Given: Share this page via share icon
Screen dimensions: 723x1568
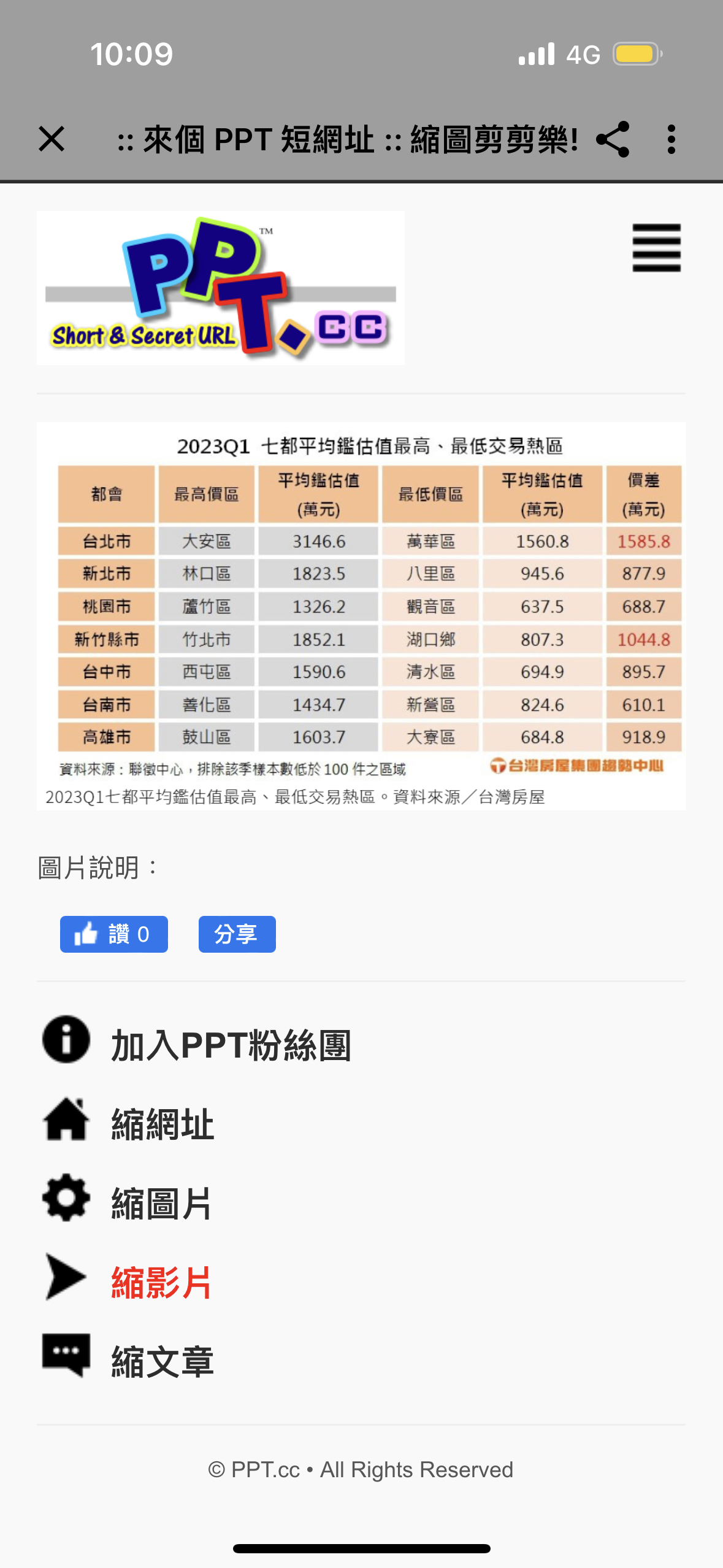Looking at the screenshot, I should coord(613,139).
